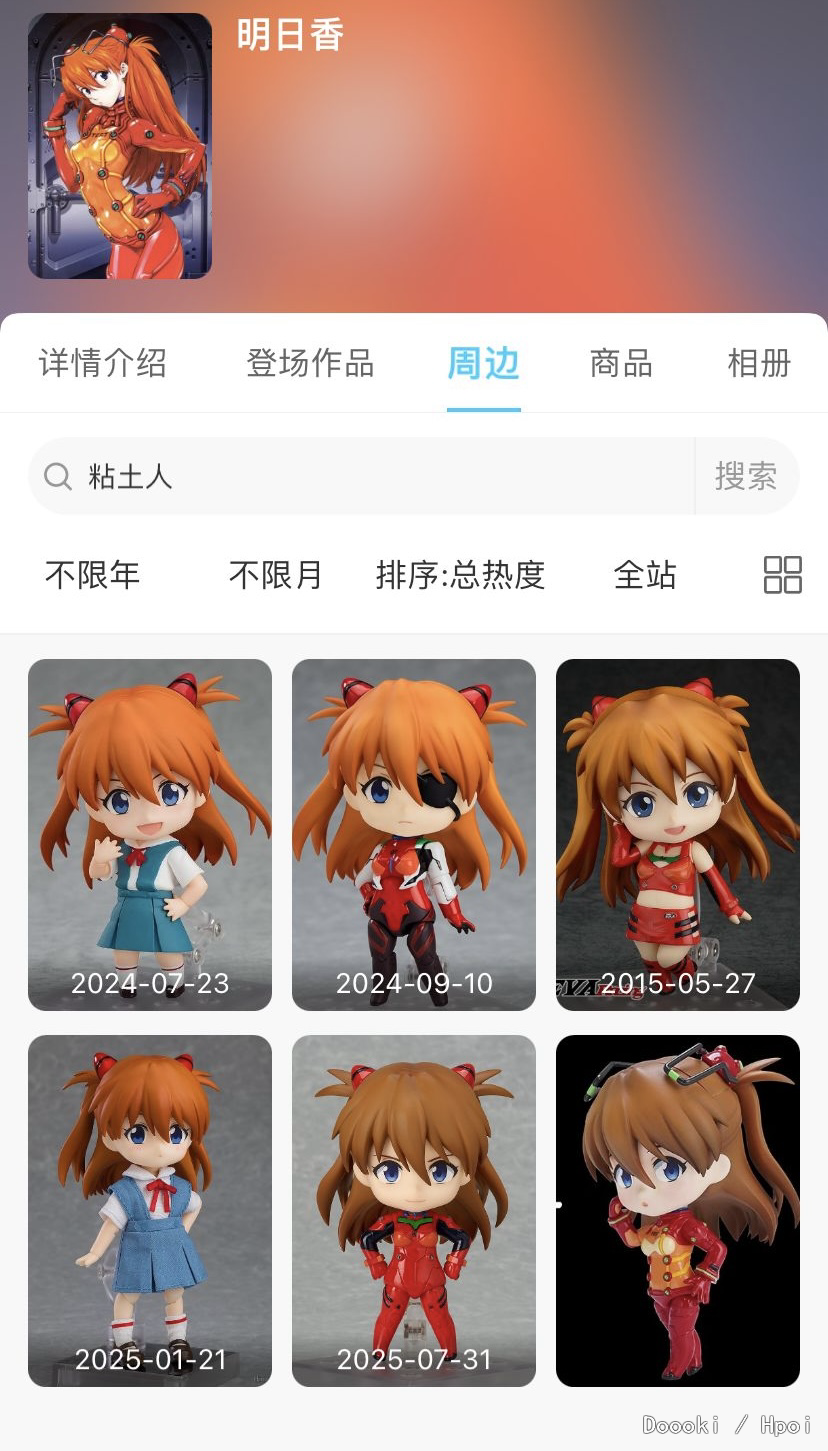The height and width of the screenshot is (1451, 828).
Task: View the figure dated 2015-05-27
Action: 678,834
